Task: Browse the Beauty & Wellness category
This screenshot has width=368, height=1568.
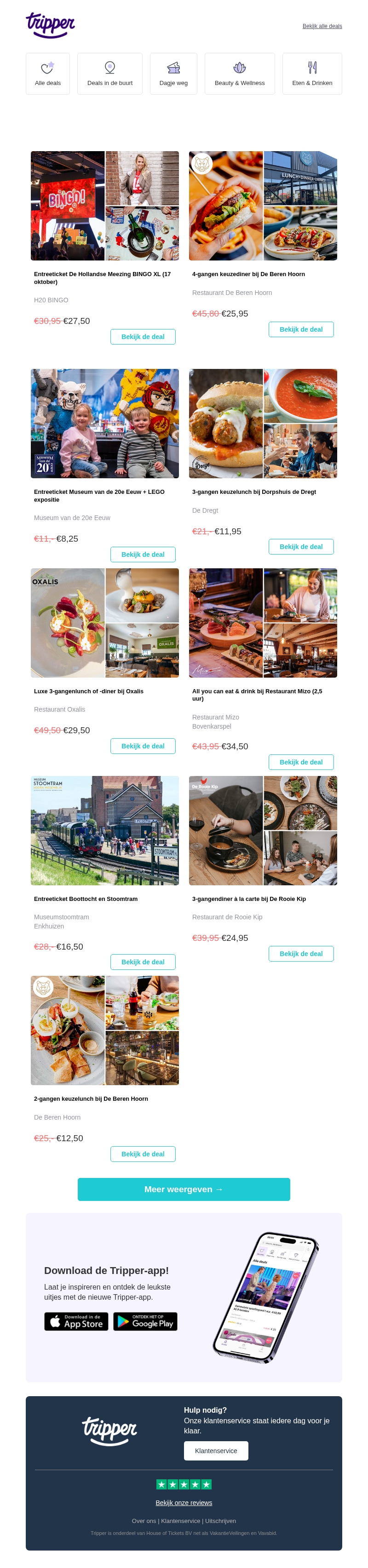Action: point(240,74)
